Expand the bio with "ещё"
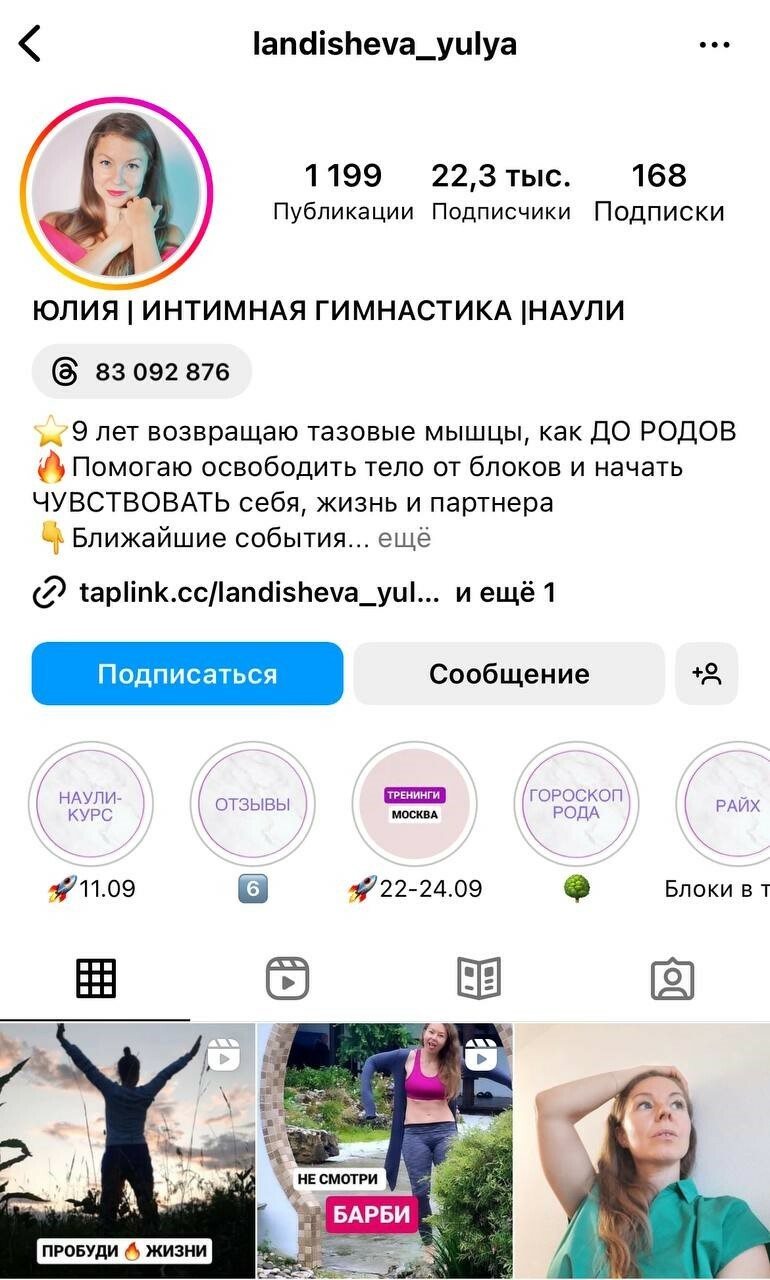 [x=404, y=538]
